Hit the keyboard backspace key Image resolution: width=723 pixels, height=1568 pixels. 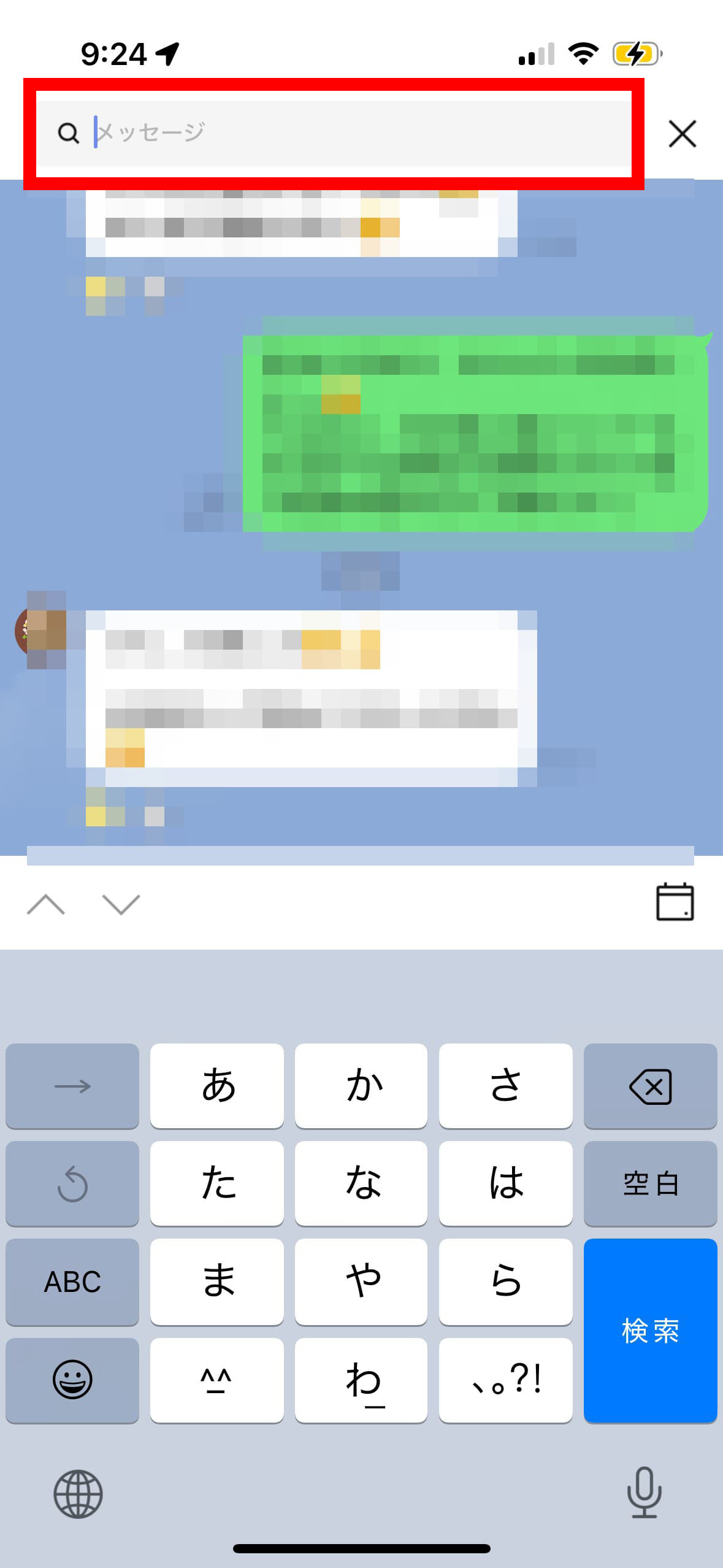point(650,1086)
